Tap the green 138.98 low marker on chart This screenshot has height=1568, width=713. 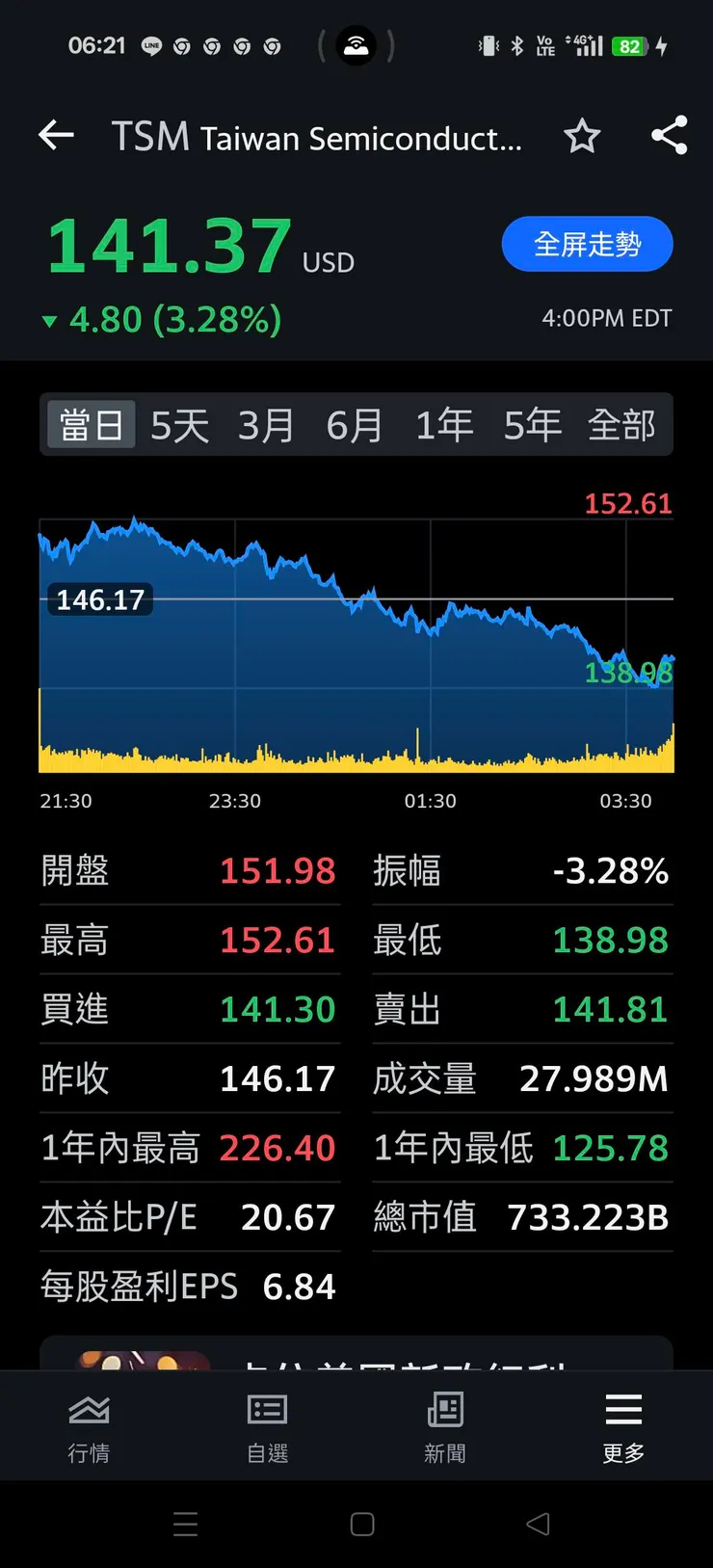coord(629,674)
